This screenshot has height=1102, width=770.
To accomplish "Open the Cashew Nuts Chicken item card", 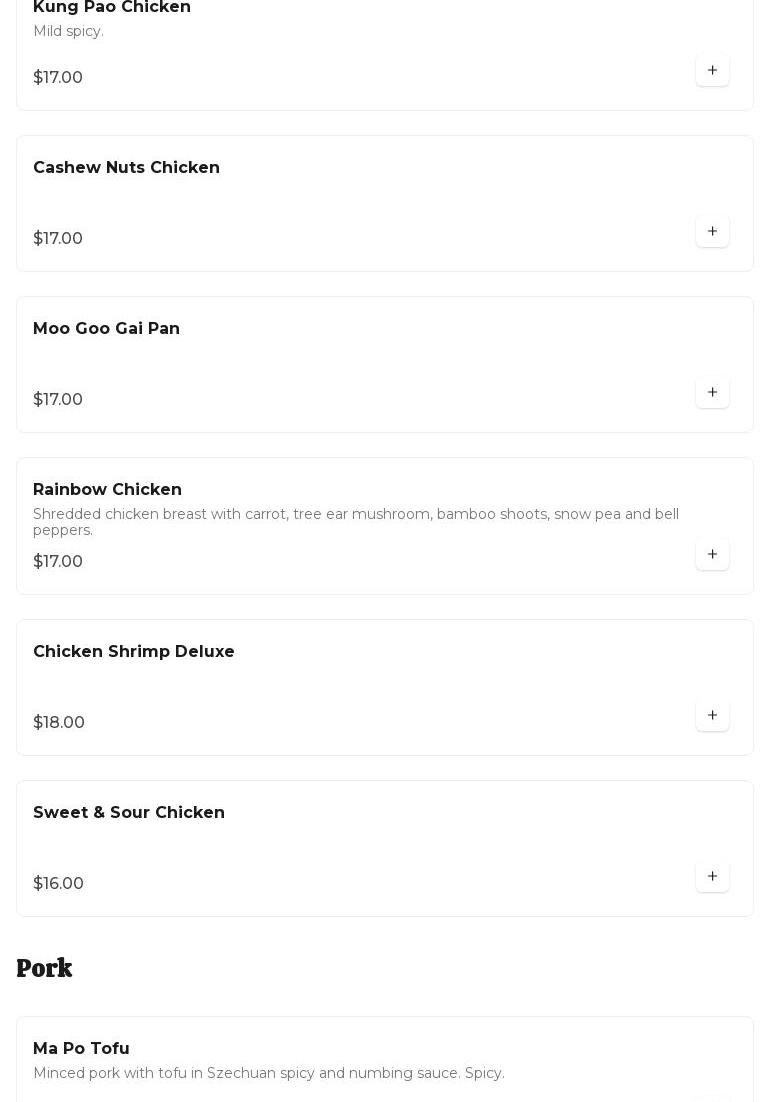I will [126, 168].
